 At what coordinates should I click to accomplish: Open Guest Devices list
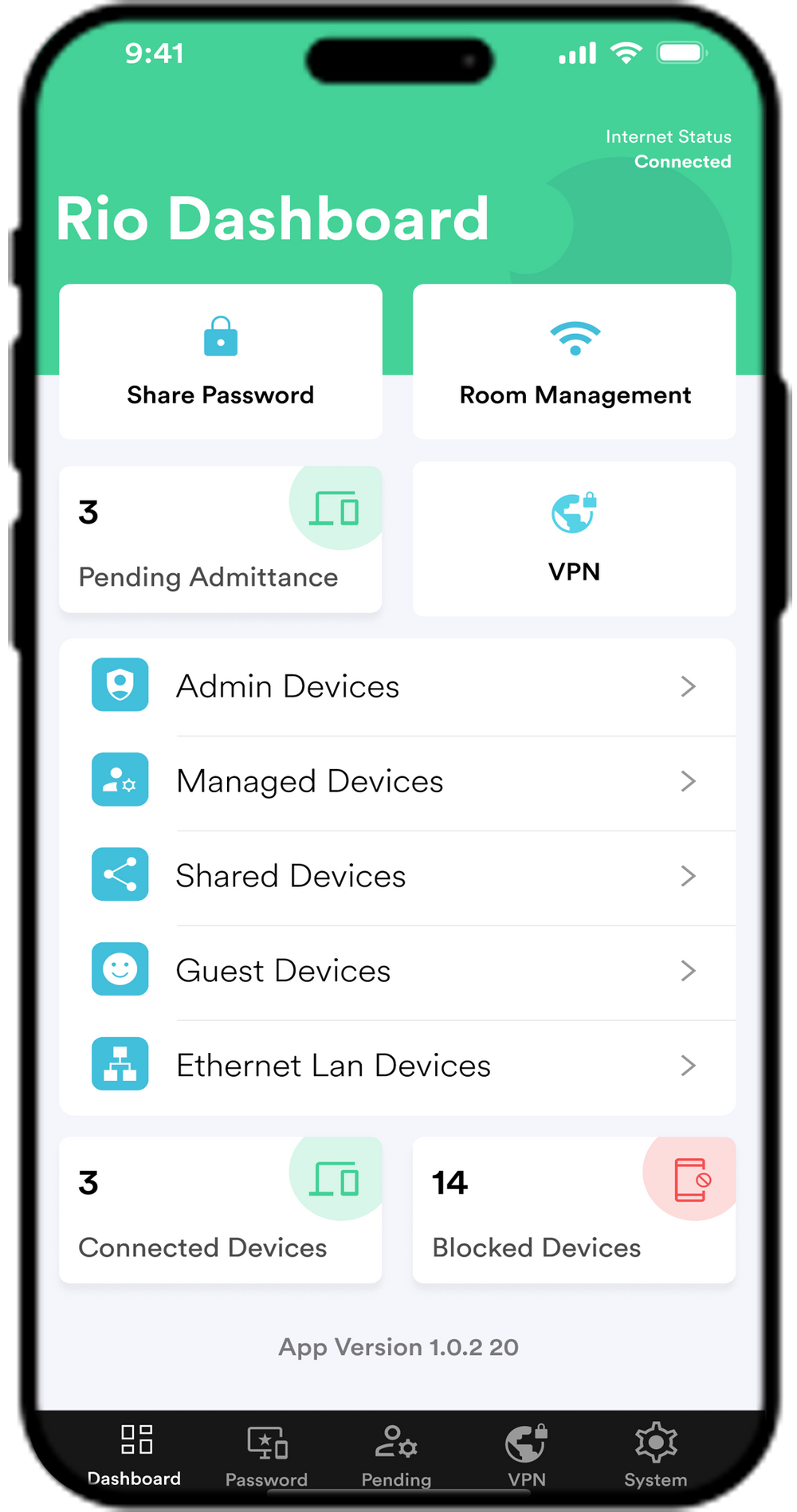(x=397, y=971)
